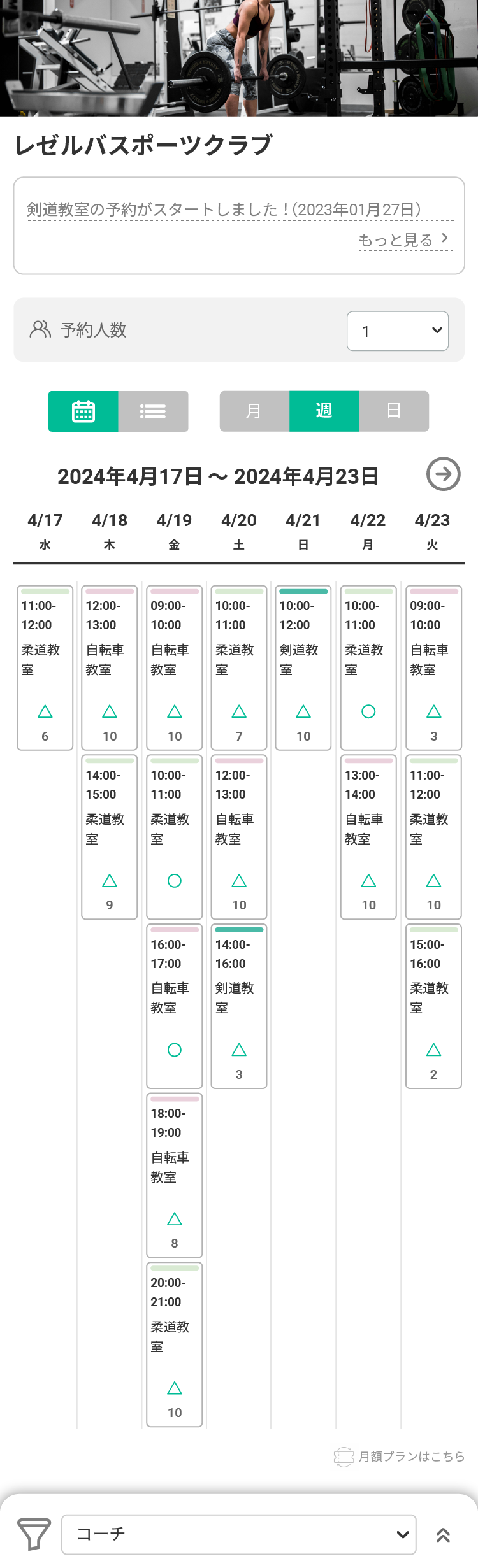478x1568 pixels.
Task: Select the 日 (day) view
Action: [x=394, y=411]
